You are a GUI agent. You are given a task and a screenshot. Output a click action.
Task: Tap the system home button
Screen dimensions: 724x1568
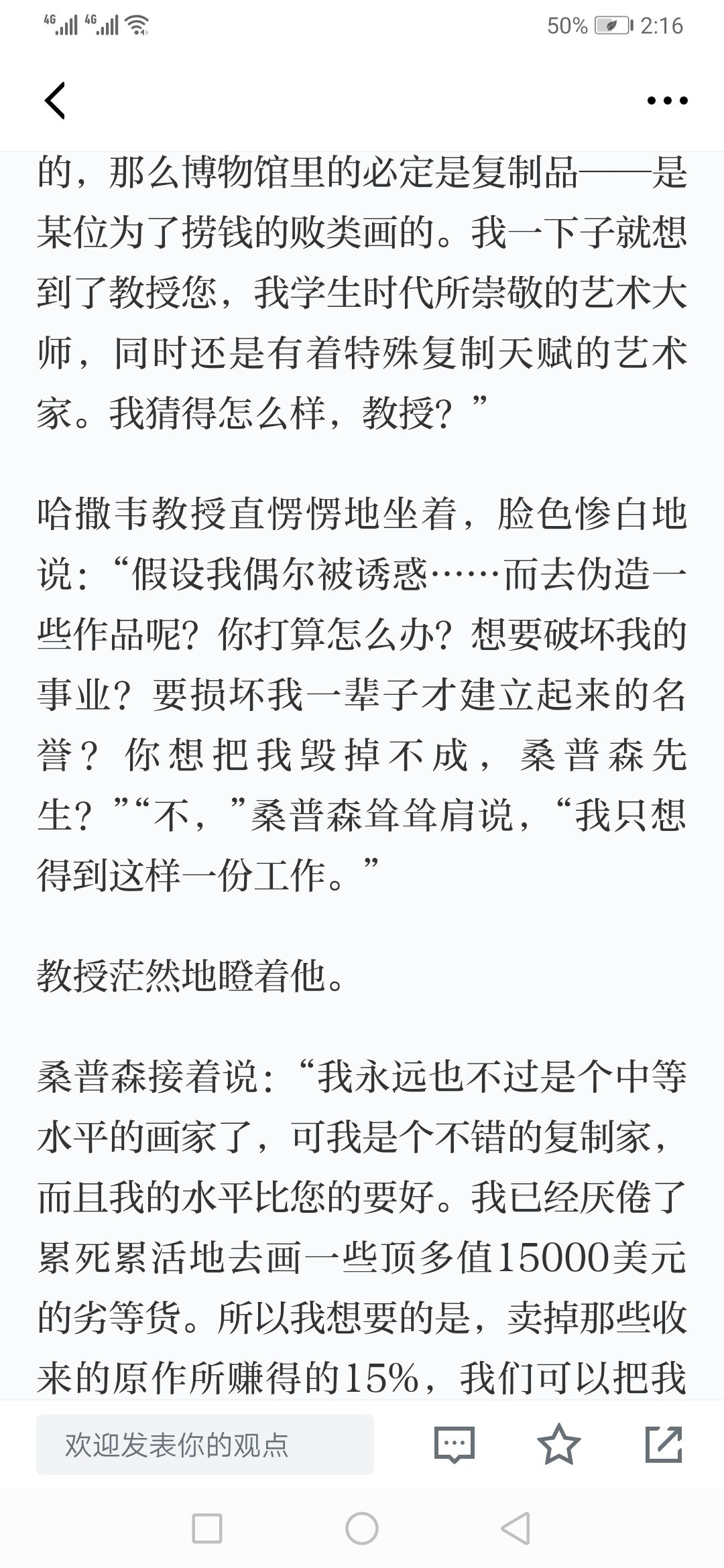click(362, 1528)
